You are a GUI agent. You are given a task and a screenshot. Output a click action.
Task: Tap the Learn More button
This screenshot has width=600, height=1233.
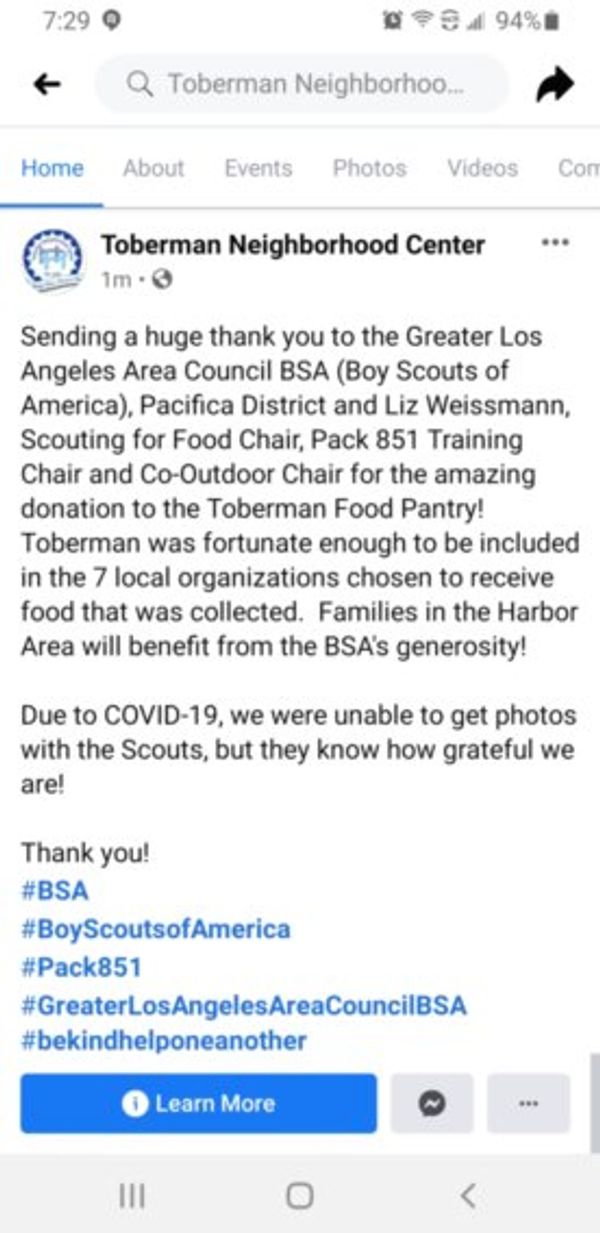tap(198, 1104)
